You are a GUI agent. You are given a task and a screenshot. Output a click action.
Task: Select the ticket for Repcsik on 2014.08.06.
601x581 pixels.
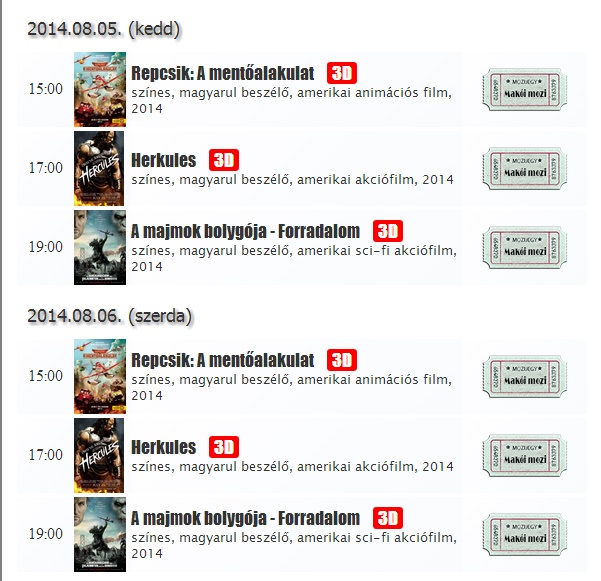click(519, 376)
